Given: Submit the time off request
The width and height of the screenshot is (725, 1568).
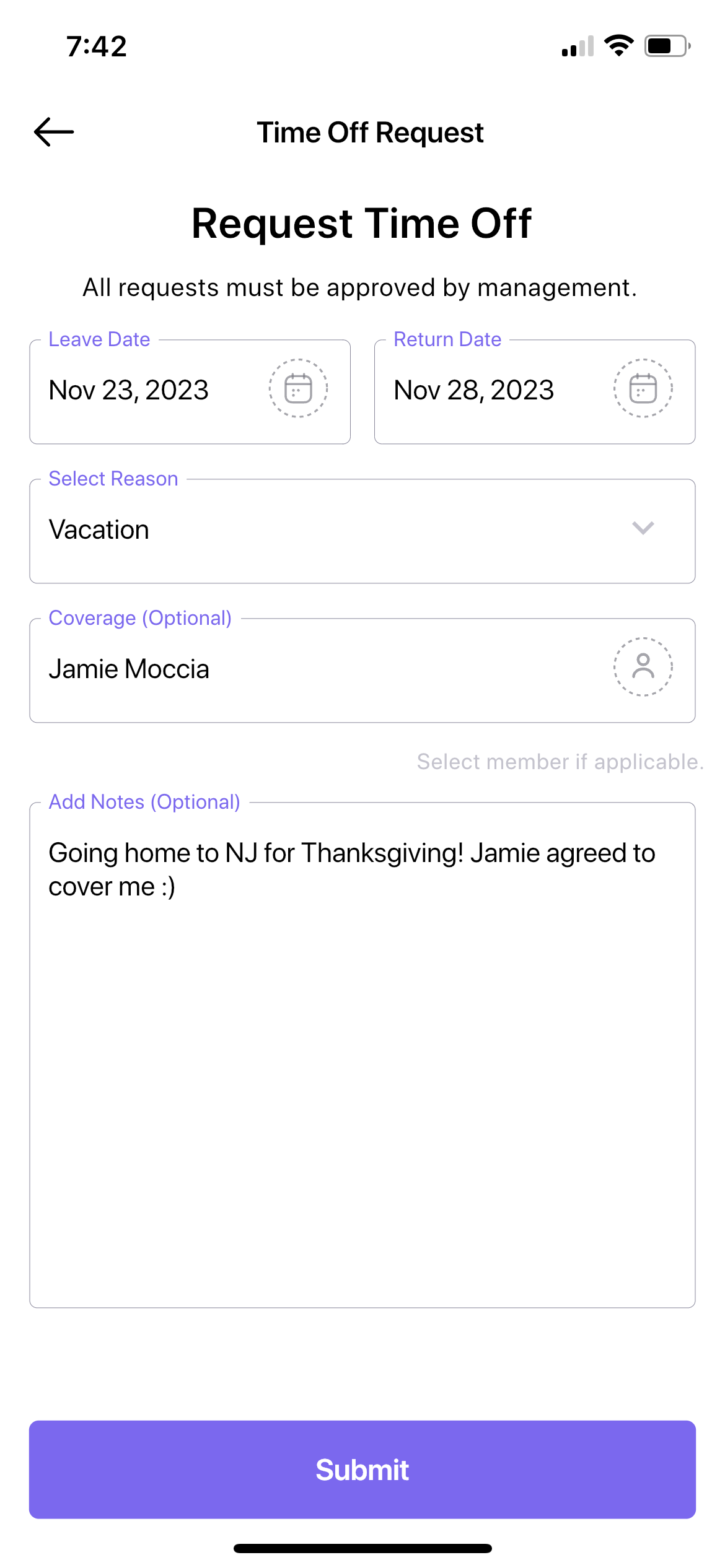Looking at the screenshot, I should [362, 1470].
